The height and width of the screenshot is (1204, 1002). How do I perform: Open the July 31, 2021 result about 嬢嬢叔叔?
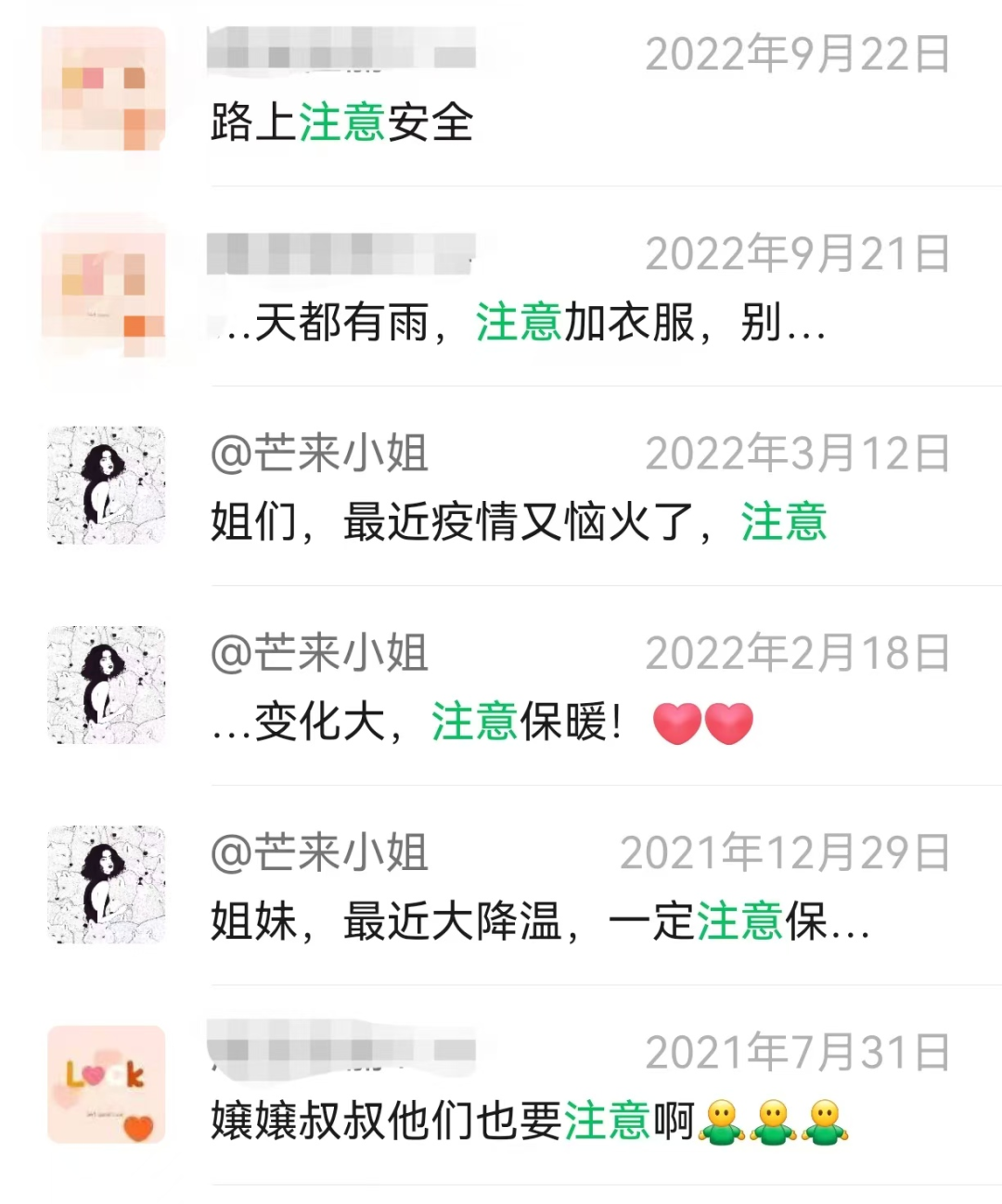[x=501, y=1084]
